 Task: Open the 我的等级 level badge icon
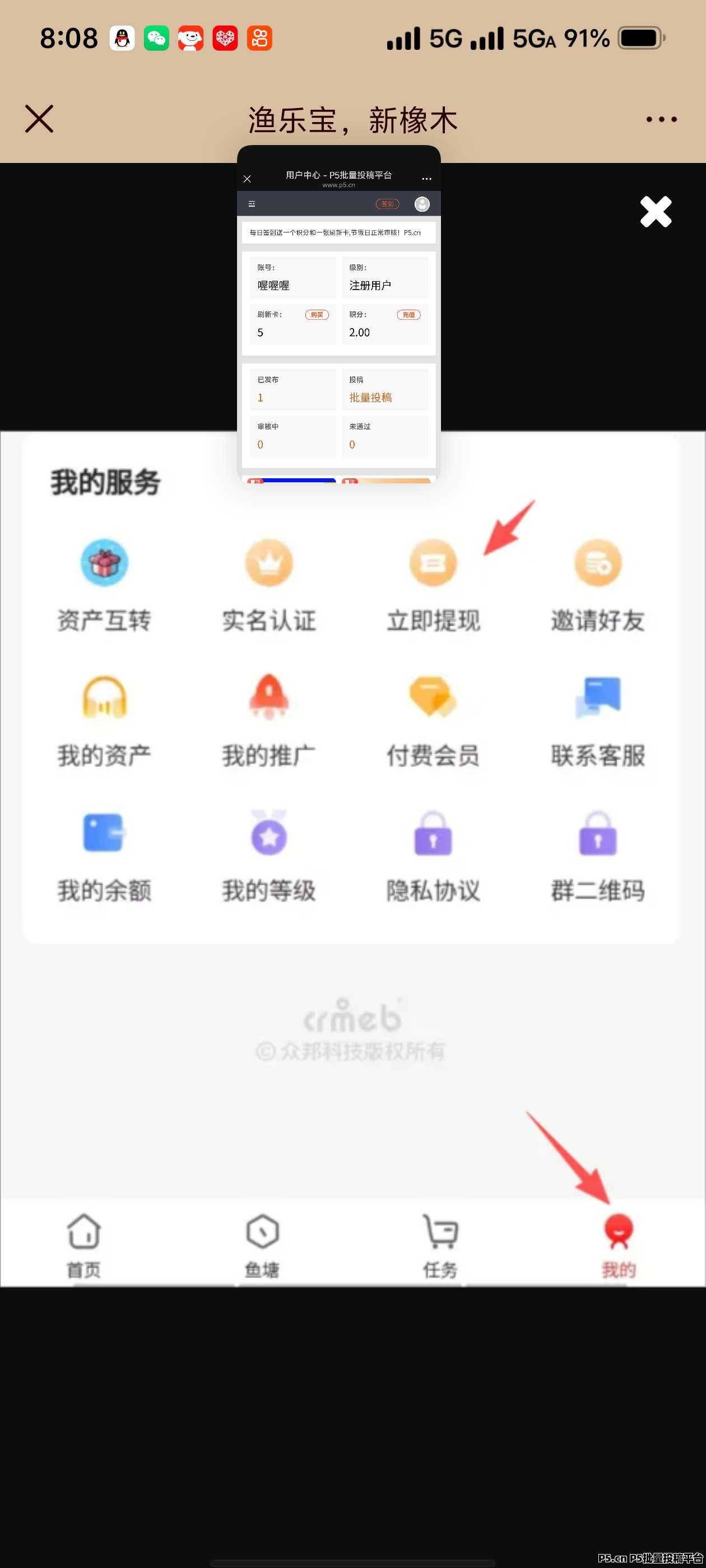[x=268, y=835]
